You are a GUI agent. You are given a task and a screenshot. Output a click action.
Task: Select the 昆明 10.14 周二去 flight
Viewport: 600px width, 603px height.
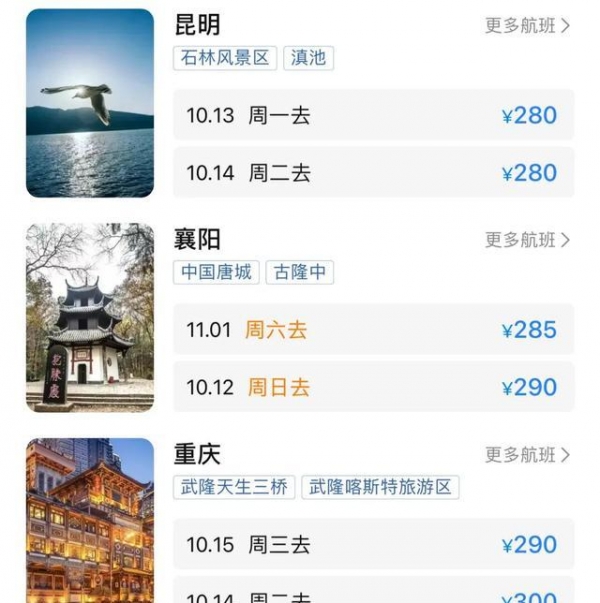pyautogui.click(x=373, y=173)
